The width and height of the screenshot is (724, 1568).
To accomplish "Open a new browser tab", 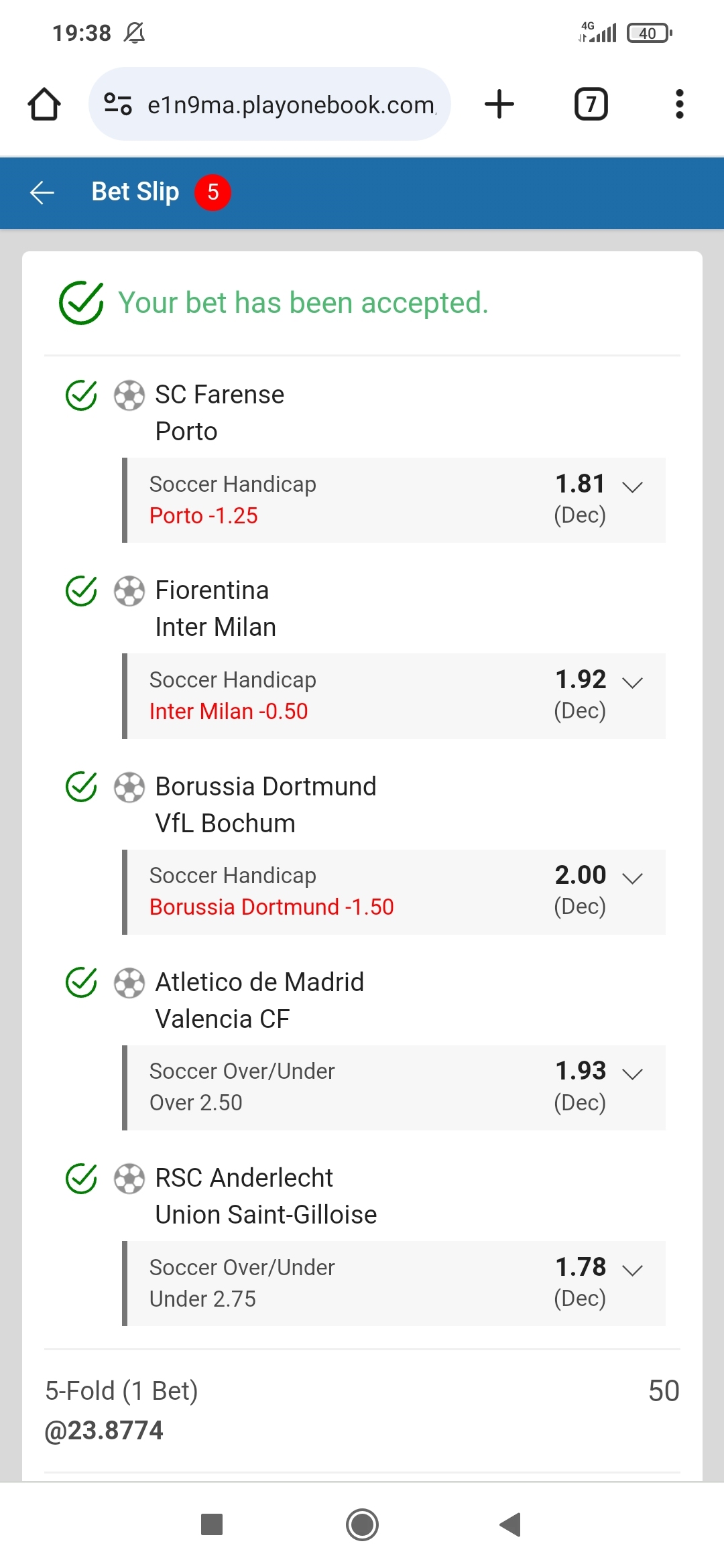I will click(499, 105).
